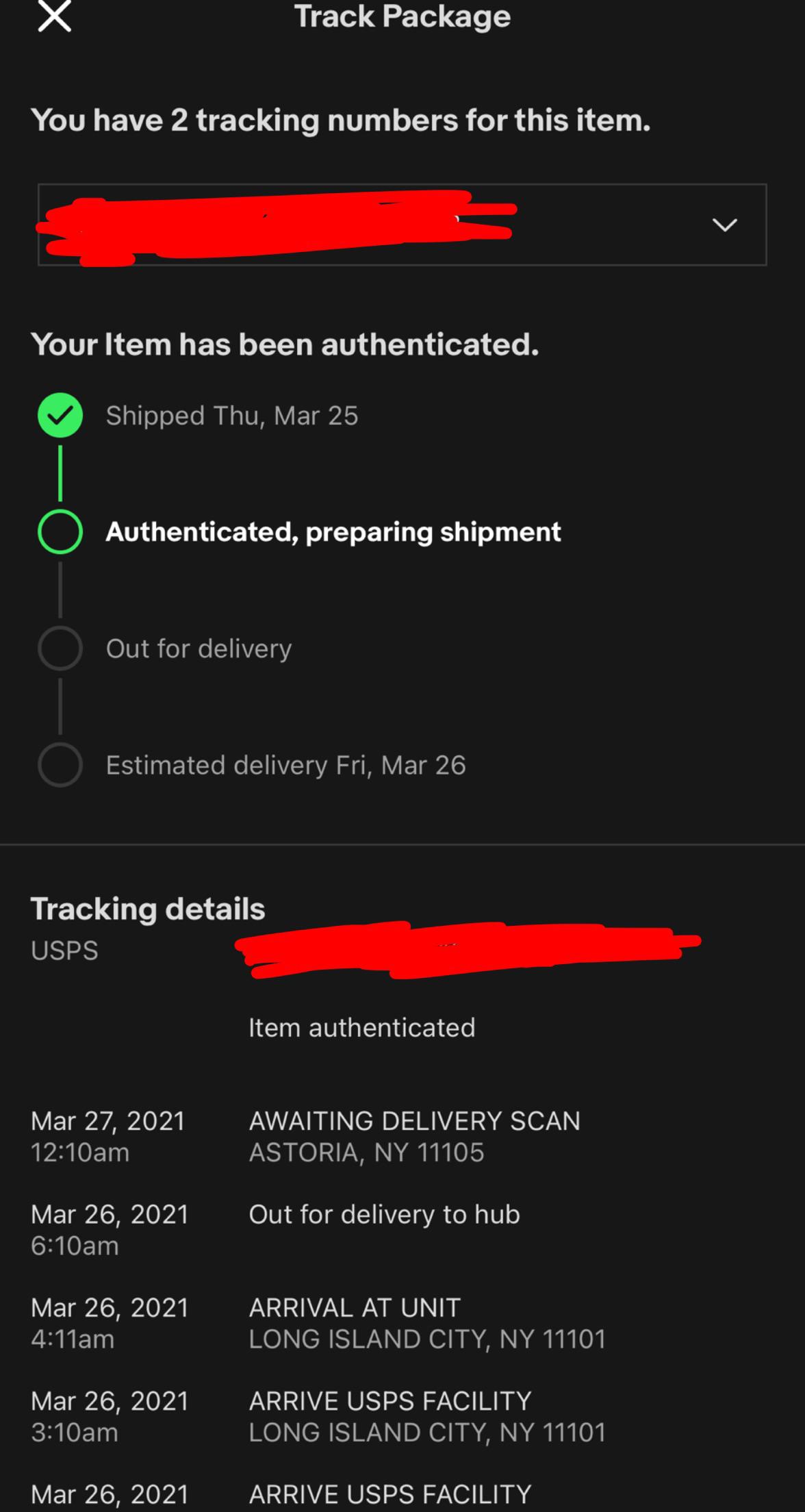805x1512 pixels.
Task: Expand the tracking number selector box
Action: click(x=402, y=225)
